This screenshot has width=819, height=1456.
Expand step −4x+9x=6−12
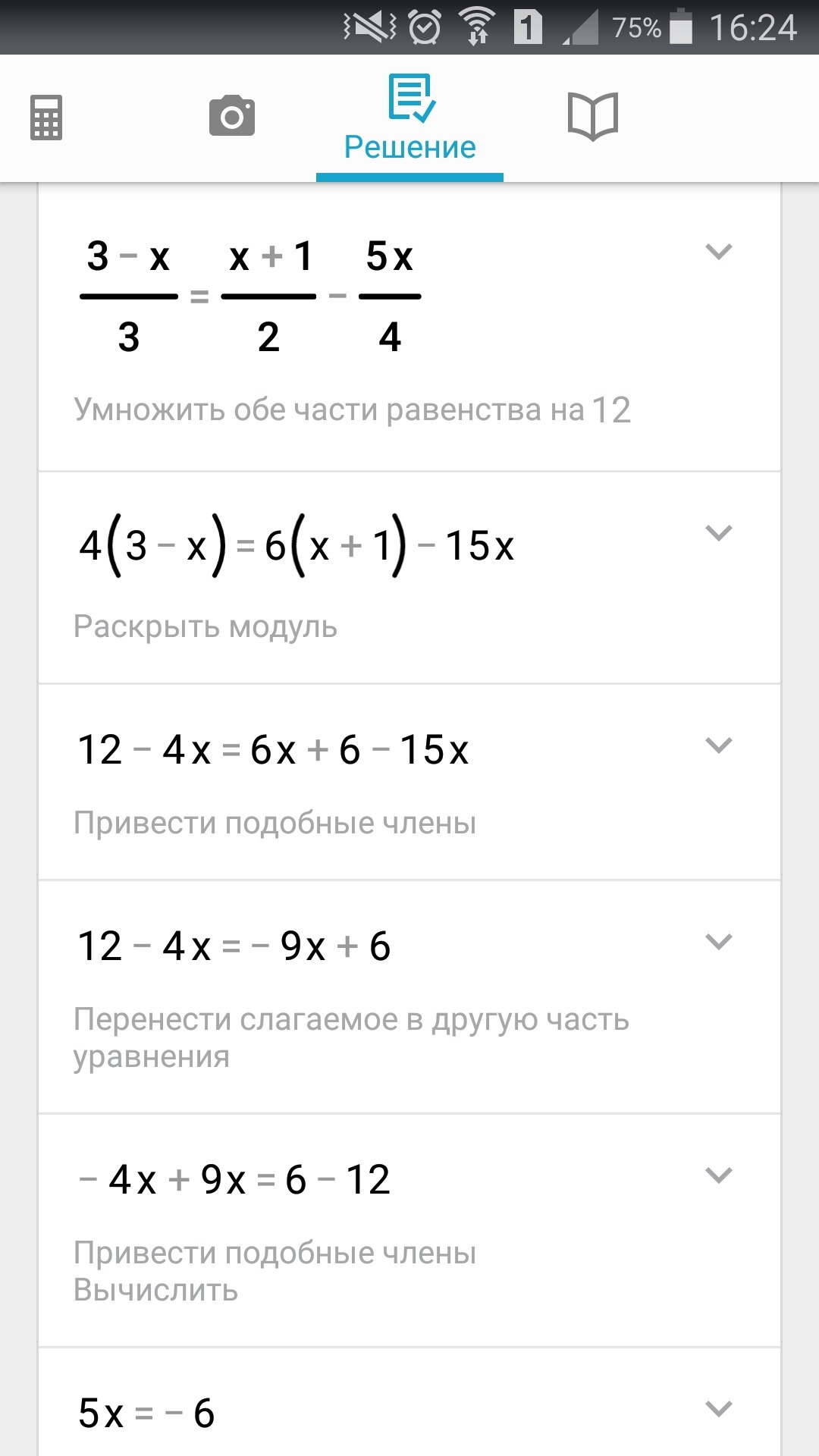click(x=718, y=1175)
